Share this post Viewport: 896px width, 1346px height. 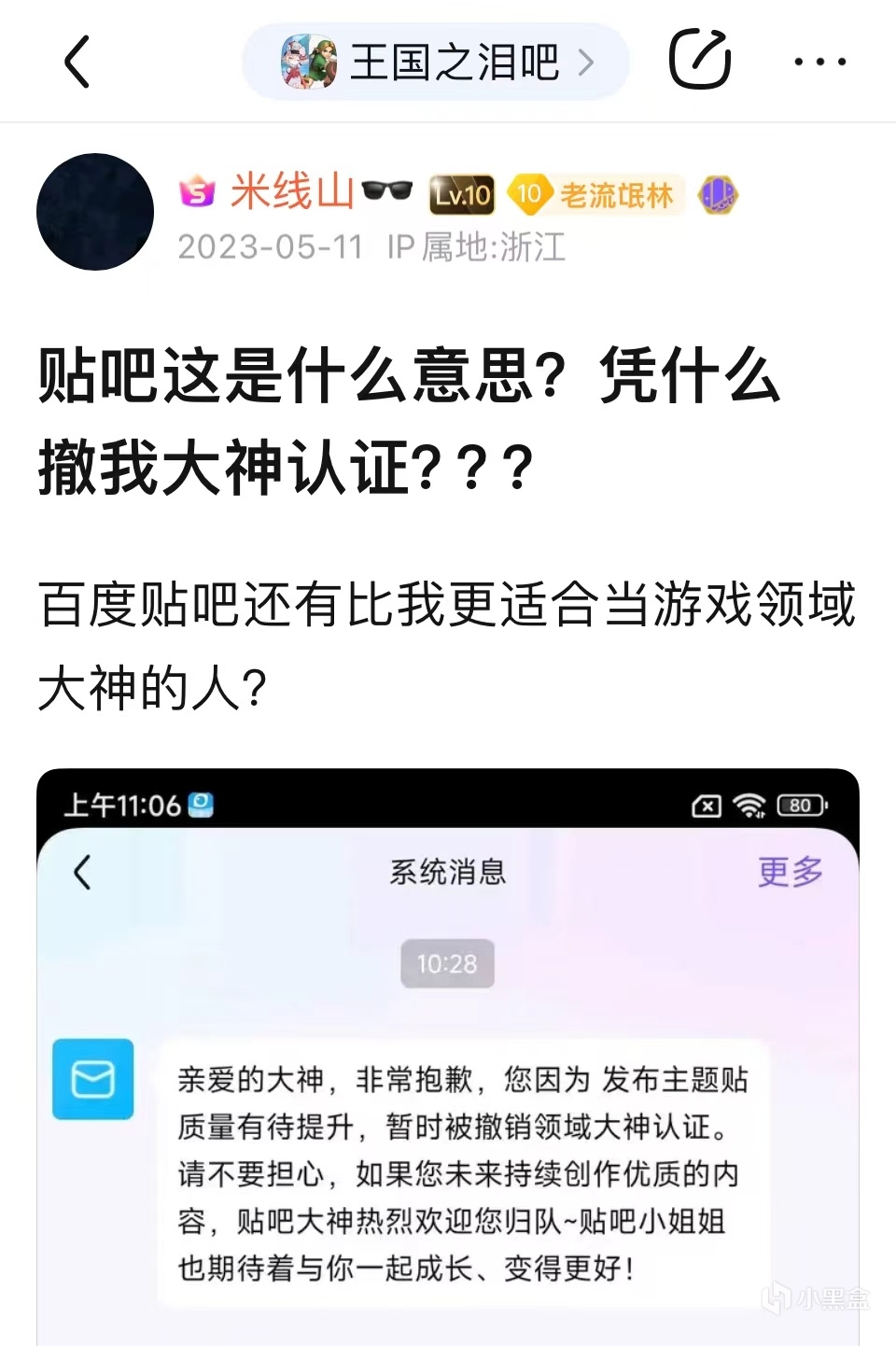point(700,60)
